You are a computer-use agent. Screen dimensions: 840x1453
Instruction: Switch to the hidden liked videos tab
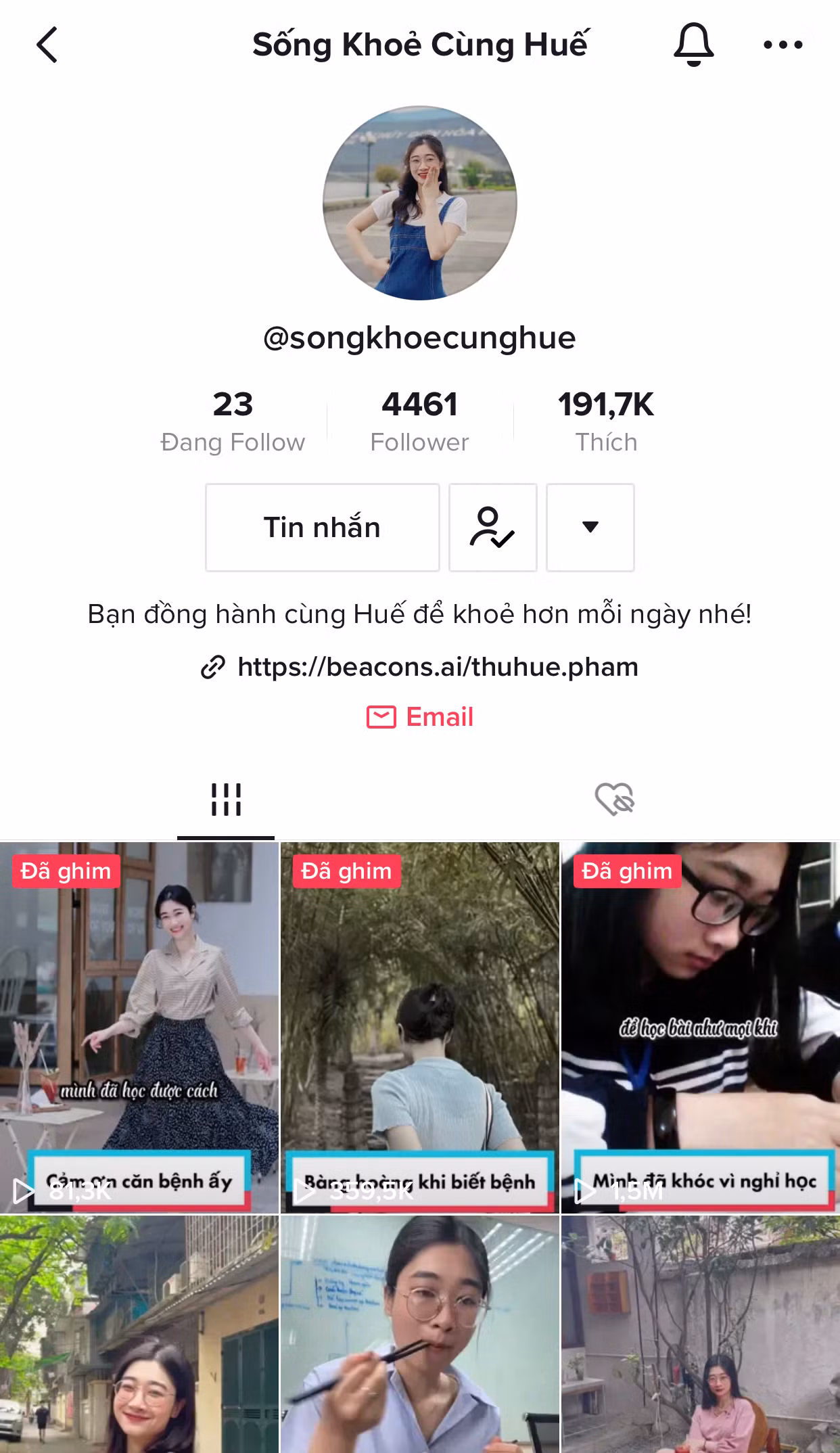coord(614,800)
